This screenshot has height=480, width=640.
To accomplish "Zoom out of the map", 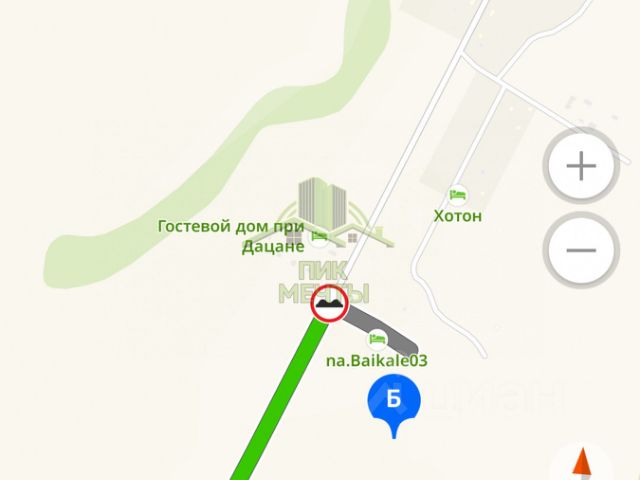I will coord(581,250).
